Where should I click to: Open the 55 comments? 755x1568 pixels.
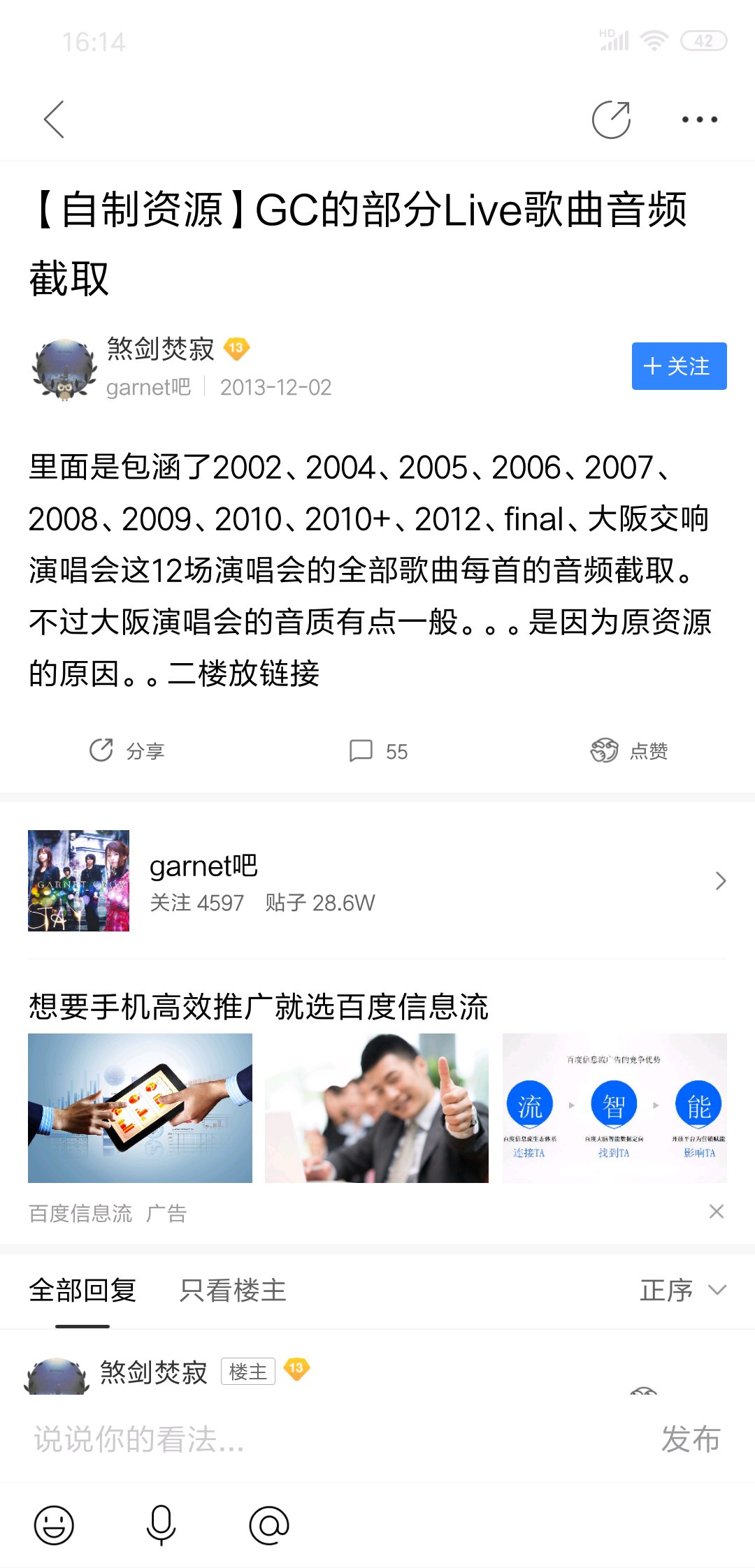(378, 751)
